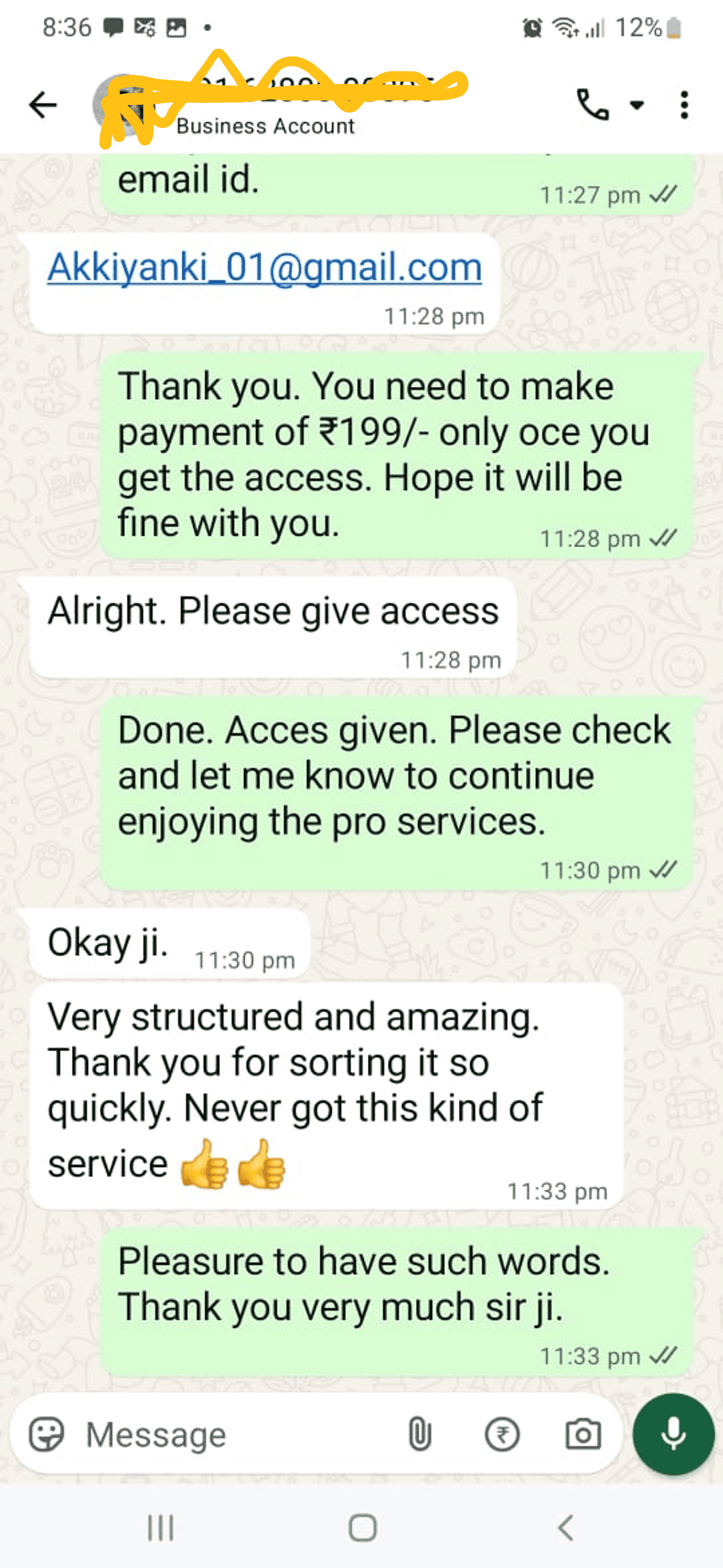Open the Business Account contact info
This screenshot has width=723, height=1568.
pyautogui.click(x=266, y=125)
